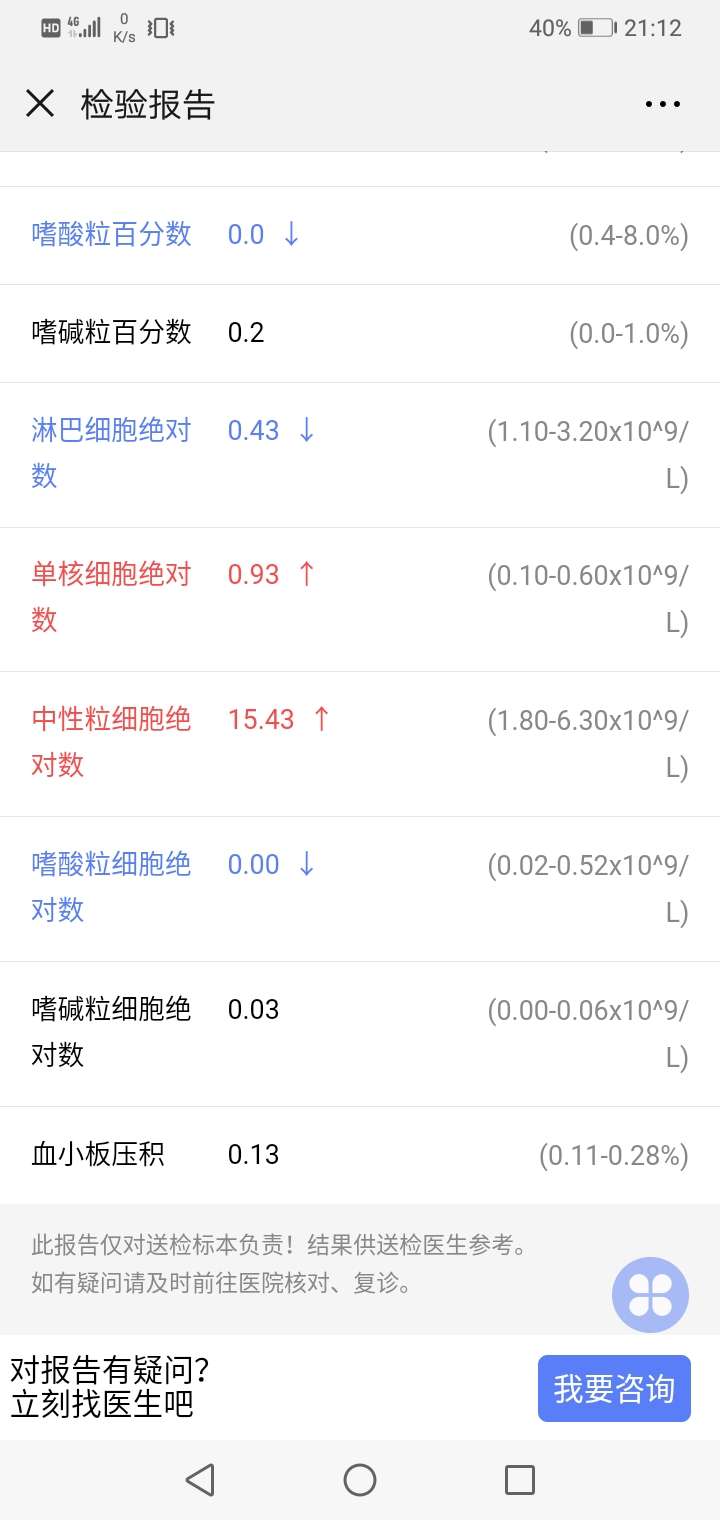Open the three-dot overflow menu

(662, 104)
